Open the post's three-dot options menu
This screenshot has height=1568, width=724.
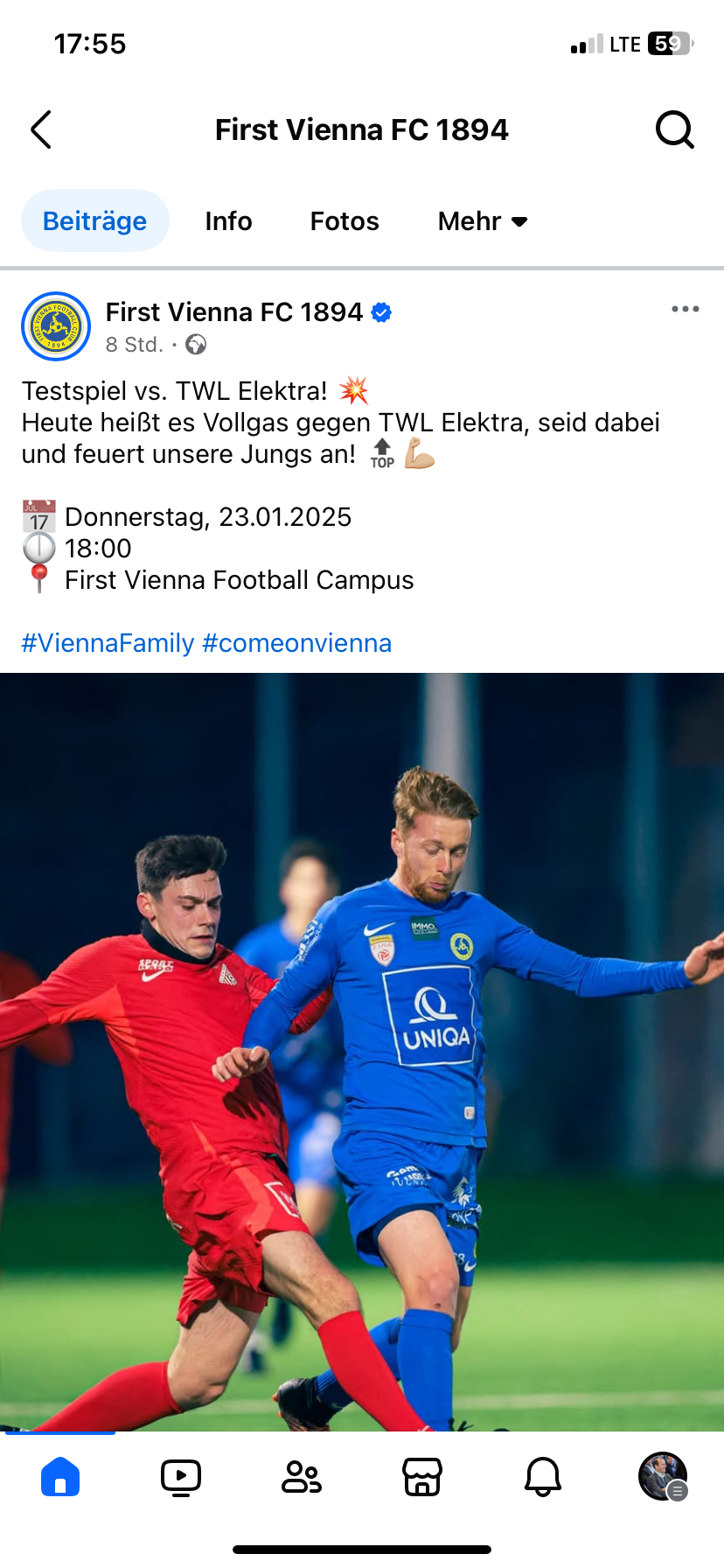(x=685, y=309)
